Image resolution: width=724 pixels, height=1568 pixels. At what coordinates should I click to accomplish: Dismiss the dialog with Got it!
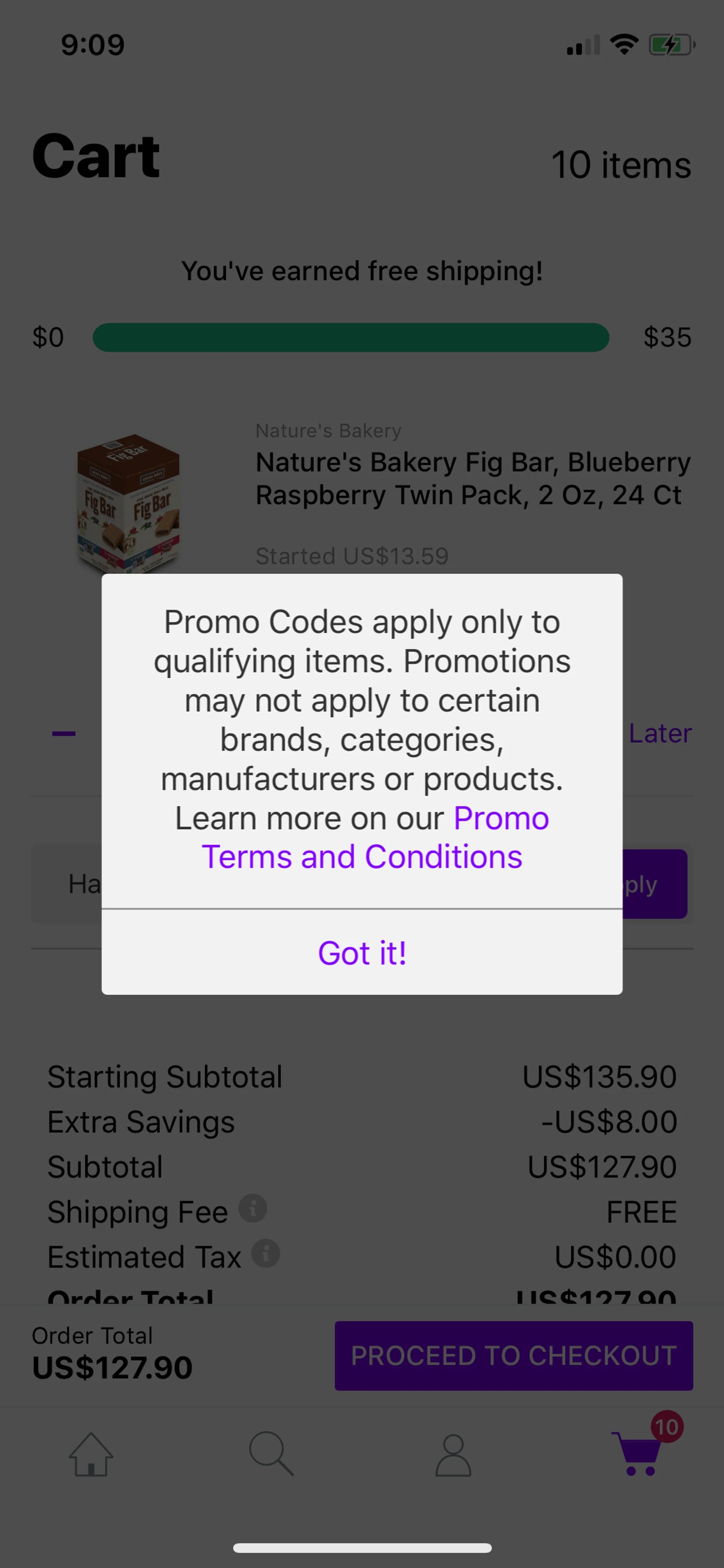362,953
